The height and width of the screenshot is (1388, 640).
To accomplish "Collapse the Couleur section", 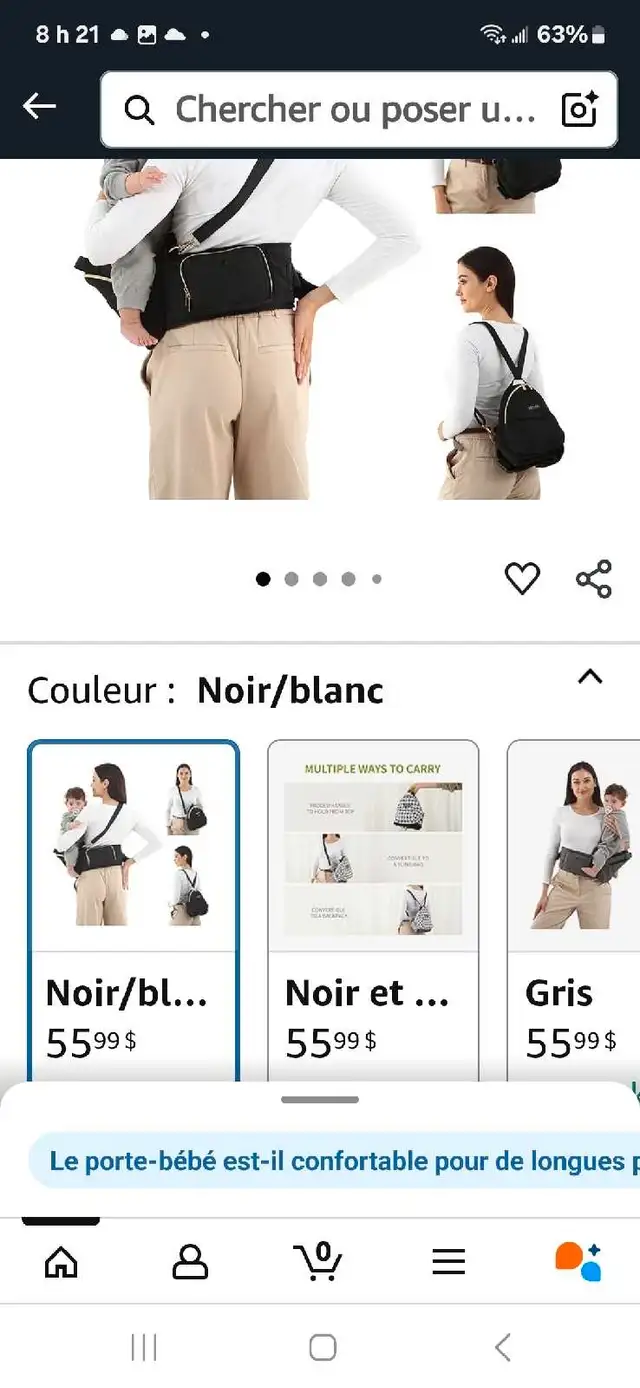I will (x=590, y=677).
